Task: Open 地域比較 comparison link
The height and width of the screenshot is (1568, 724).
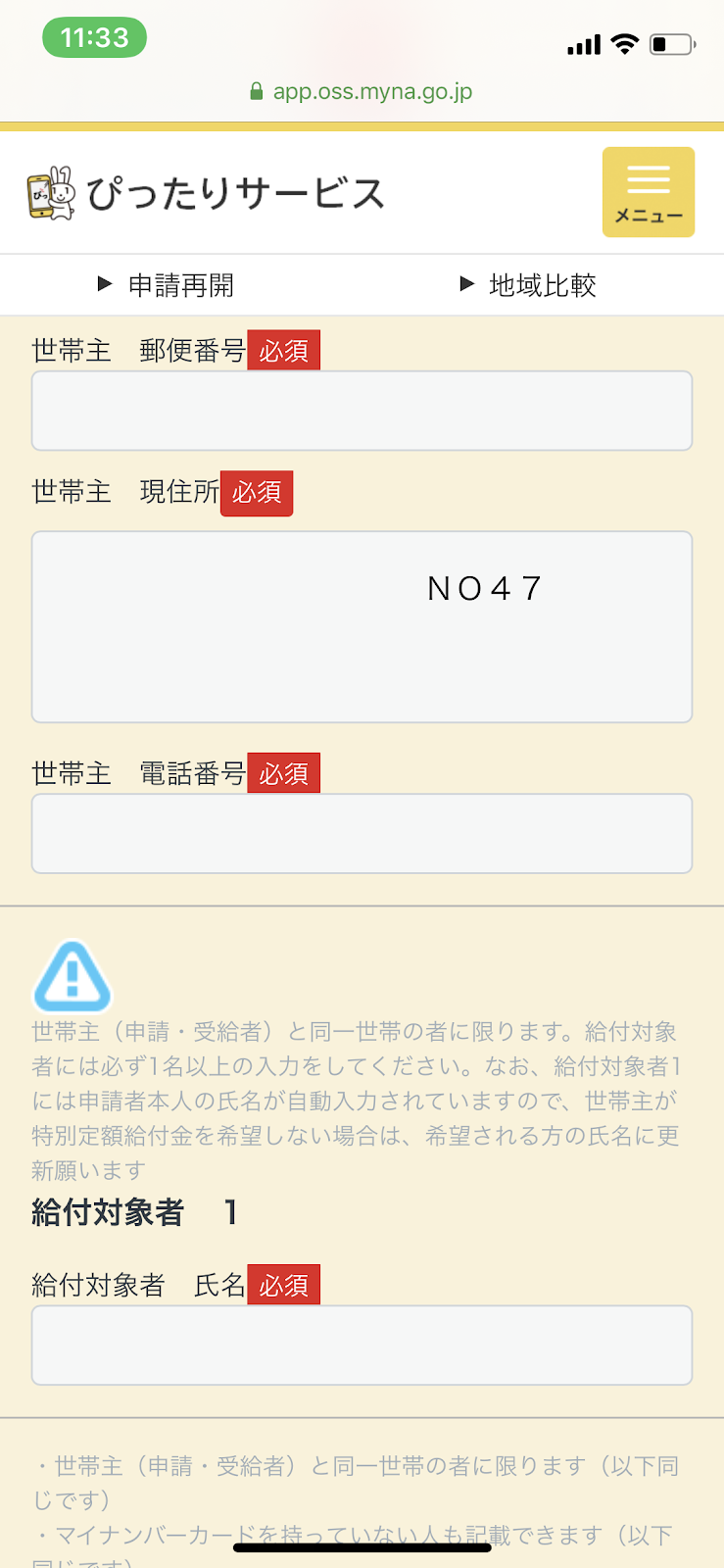Action: coord(529,285)
